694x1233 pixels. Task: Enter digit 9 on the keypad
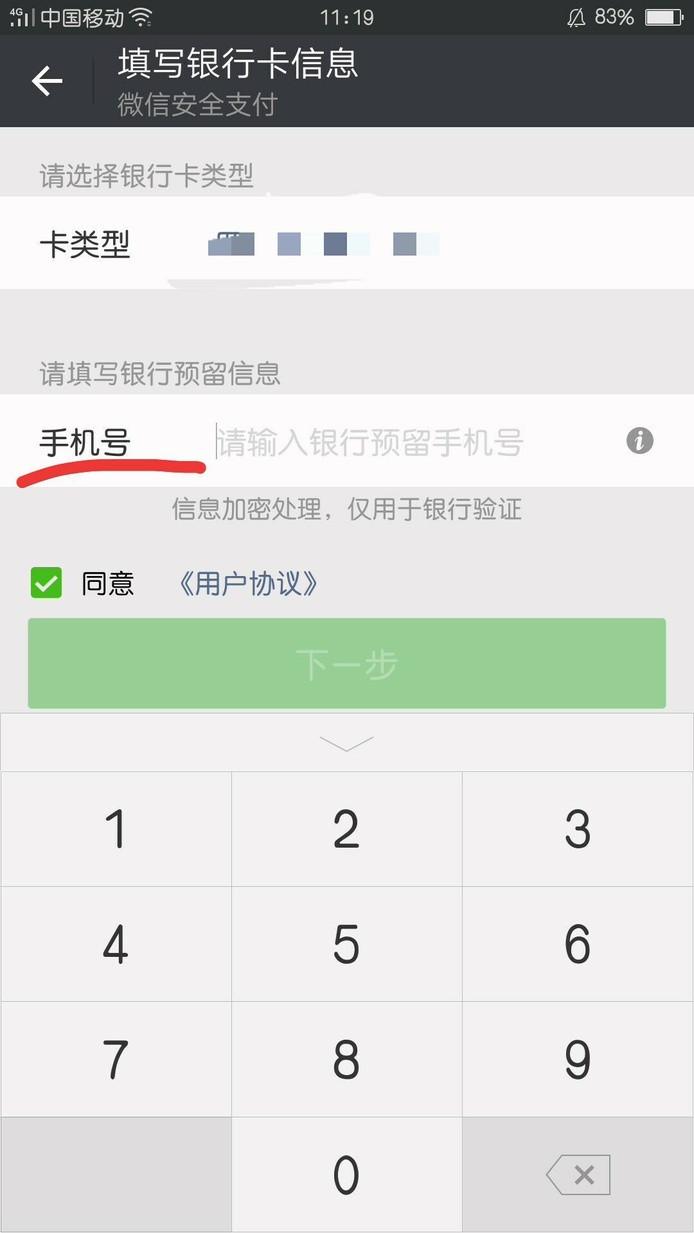[x=578, y=1059]
